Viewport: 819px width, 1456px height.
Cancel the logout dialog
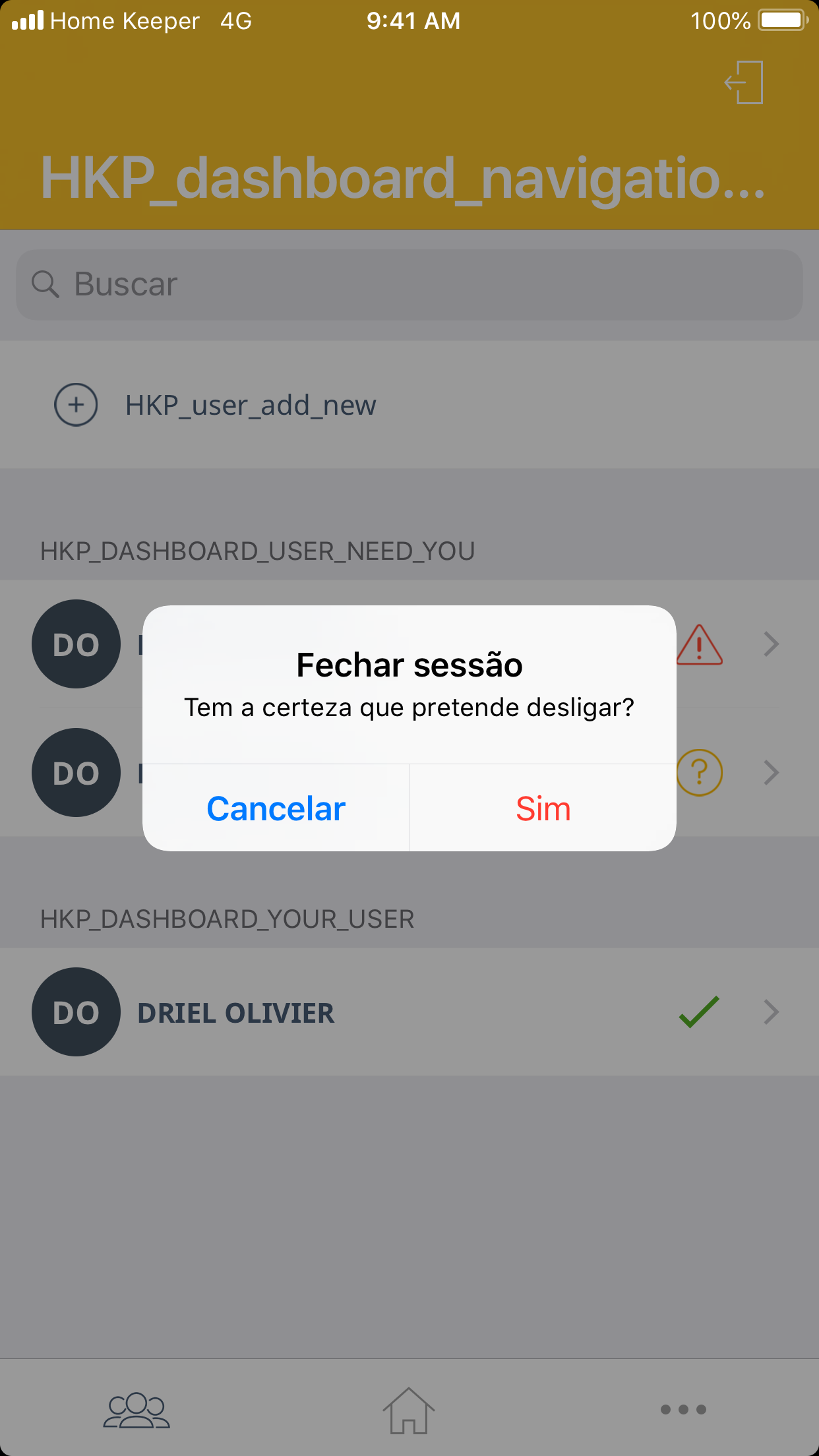point(276,808)
